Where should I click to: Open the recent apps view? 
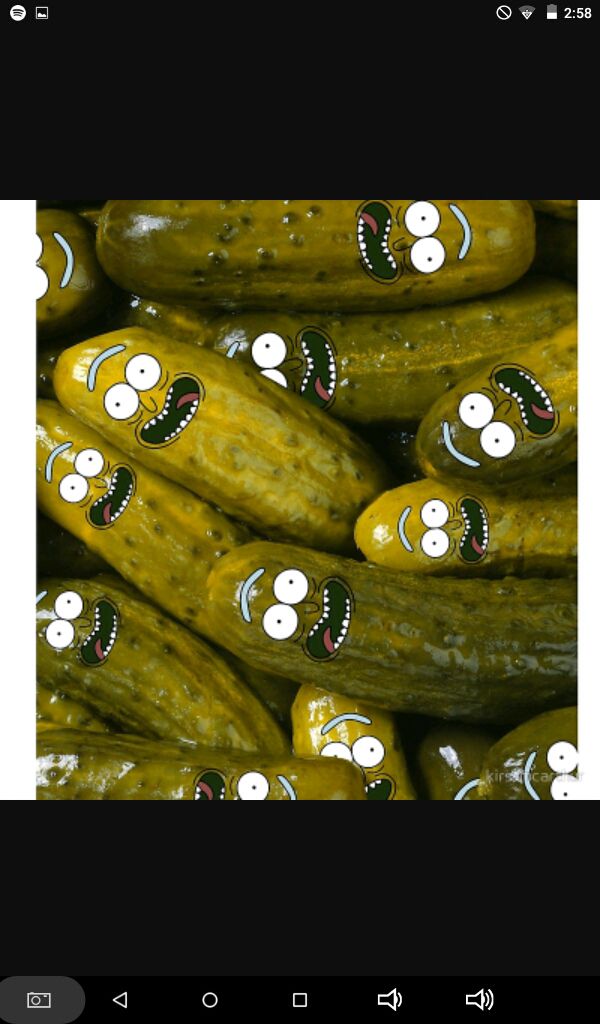(x=300, y=1000)
